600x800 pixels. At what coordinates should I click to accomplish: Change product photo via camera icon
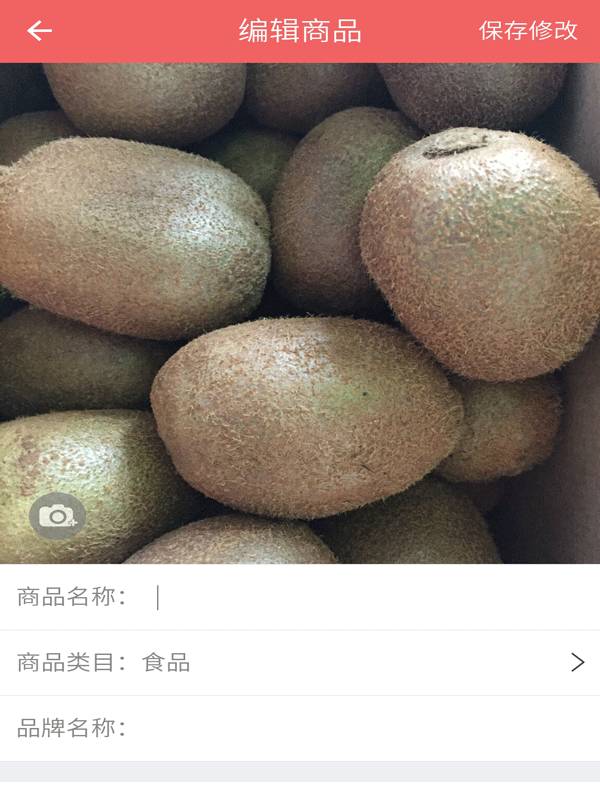[57, 516]
